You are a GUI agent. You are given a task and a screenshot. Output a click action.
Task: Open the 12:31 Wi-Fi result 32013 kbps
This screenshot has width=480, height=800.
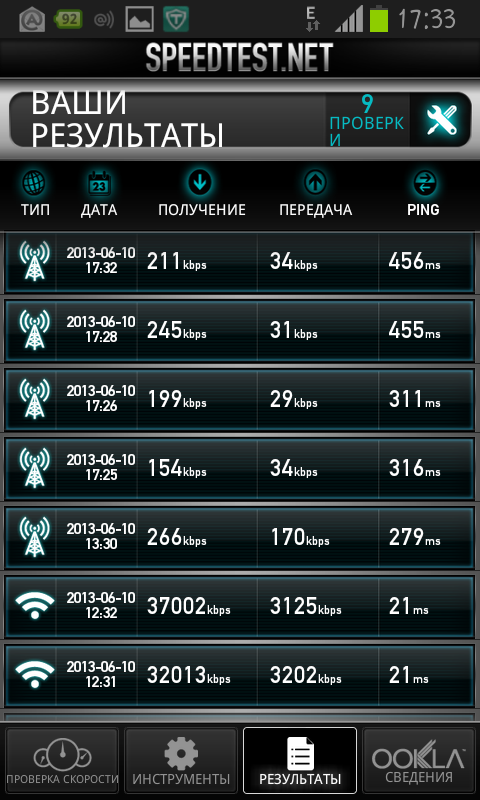(x=240, y=675)
